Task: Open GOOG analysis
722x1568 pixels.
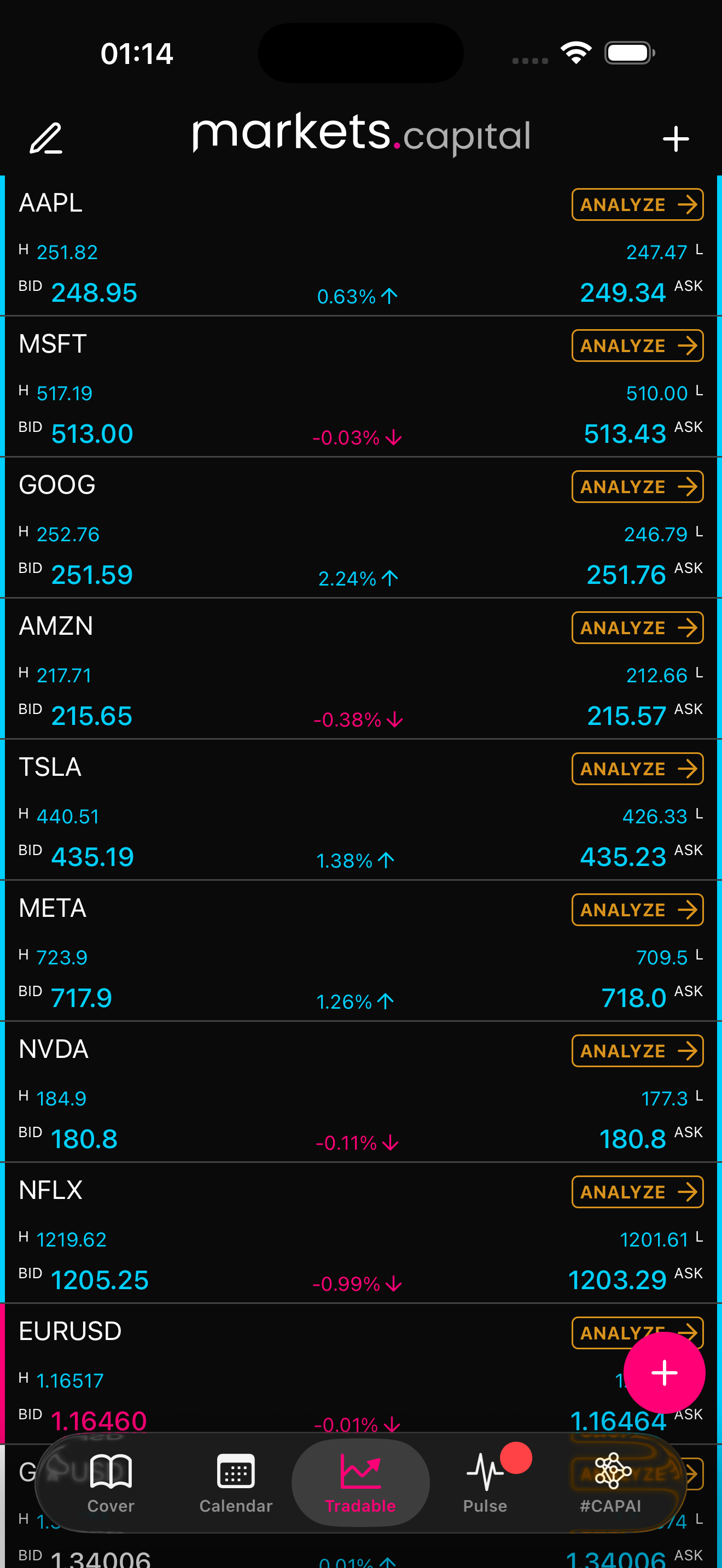Action: pyautogui.click(x=637, y=487)
